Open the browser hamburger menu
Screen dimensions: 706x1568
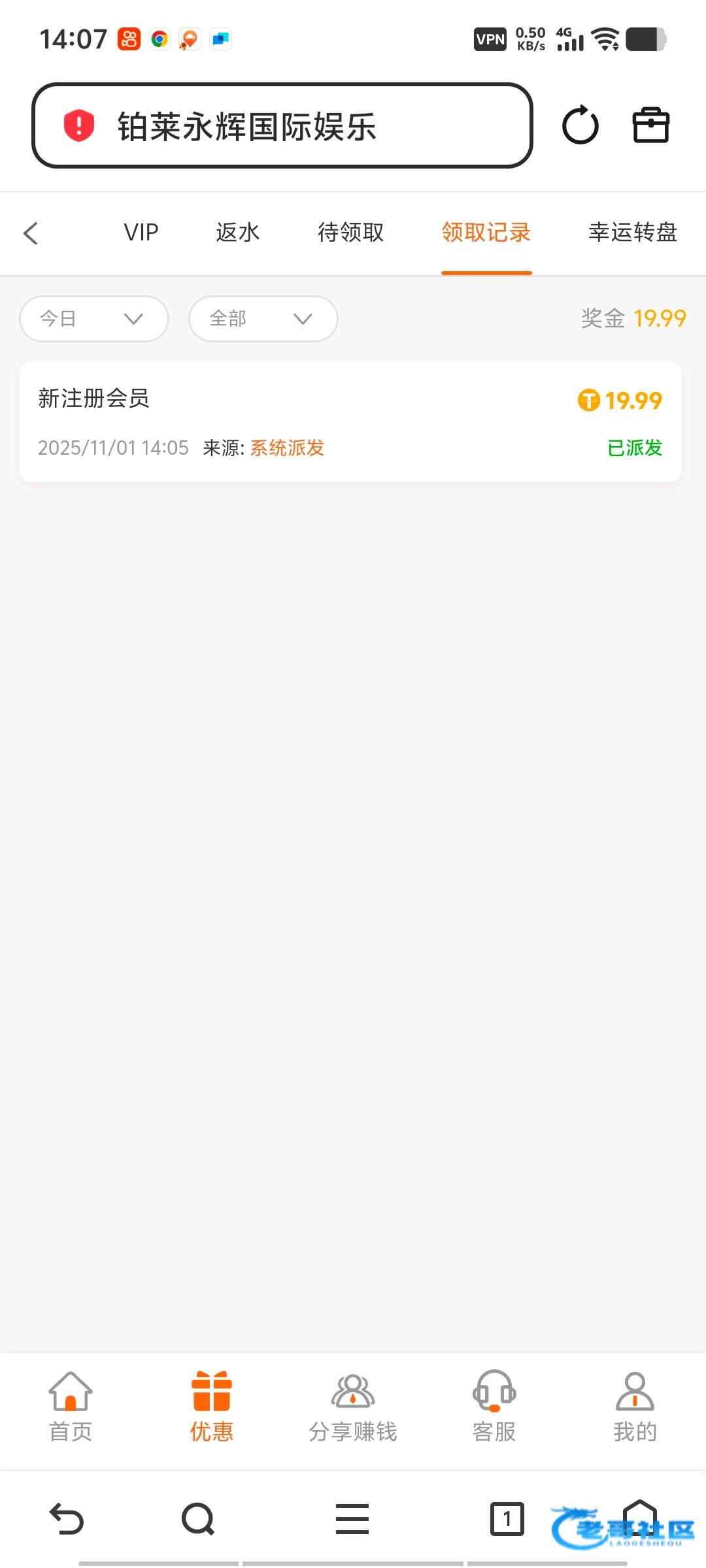click(352, 1518)
